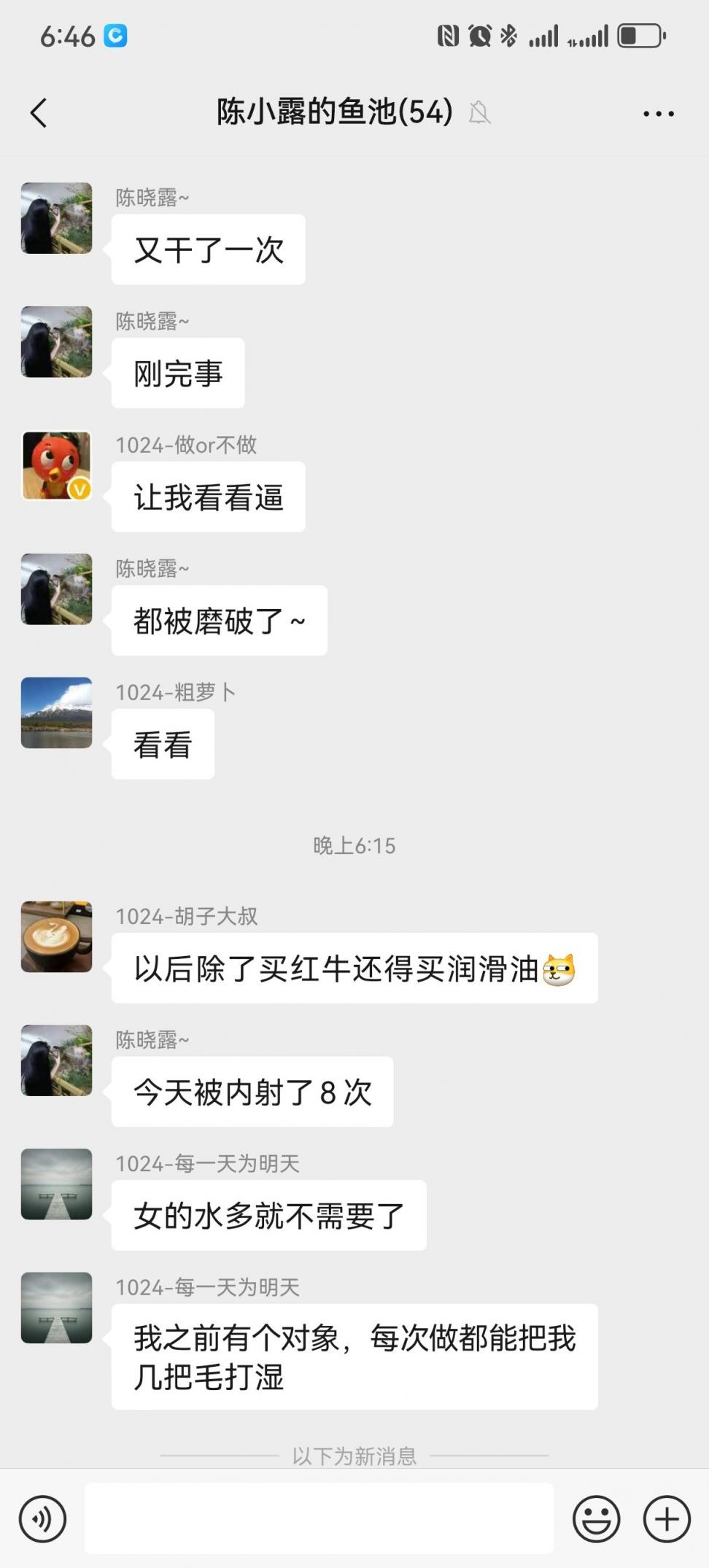Open the emoji picker in the chat bar

pyautogui.click(x=596, y=1519)
